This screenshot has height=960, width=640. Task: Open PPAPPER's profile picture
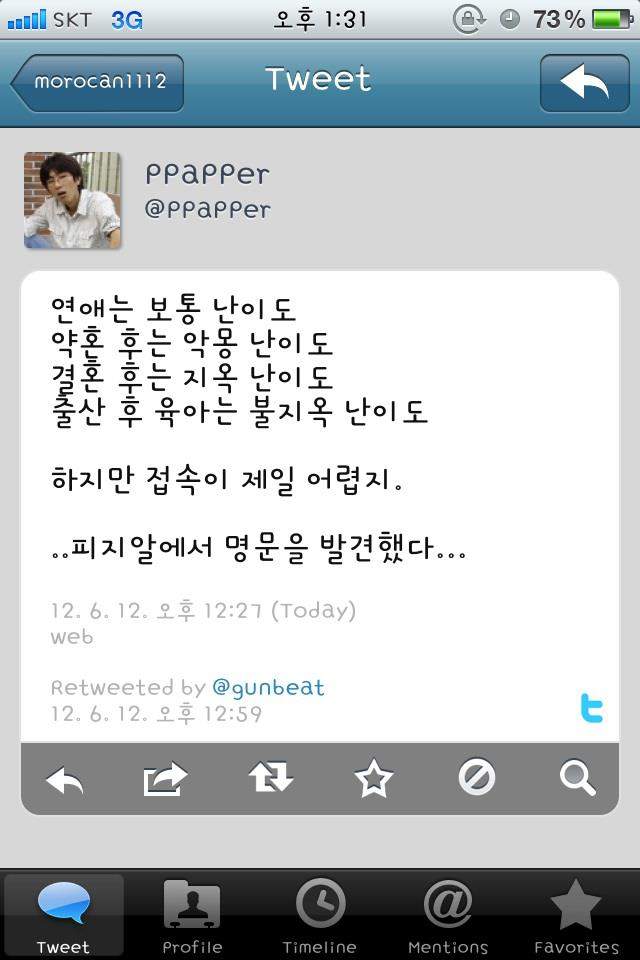coord(72,200)
